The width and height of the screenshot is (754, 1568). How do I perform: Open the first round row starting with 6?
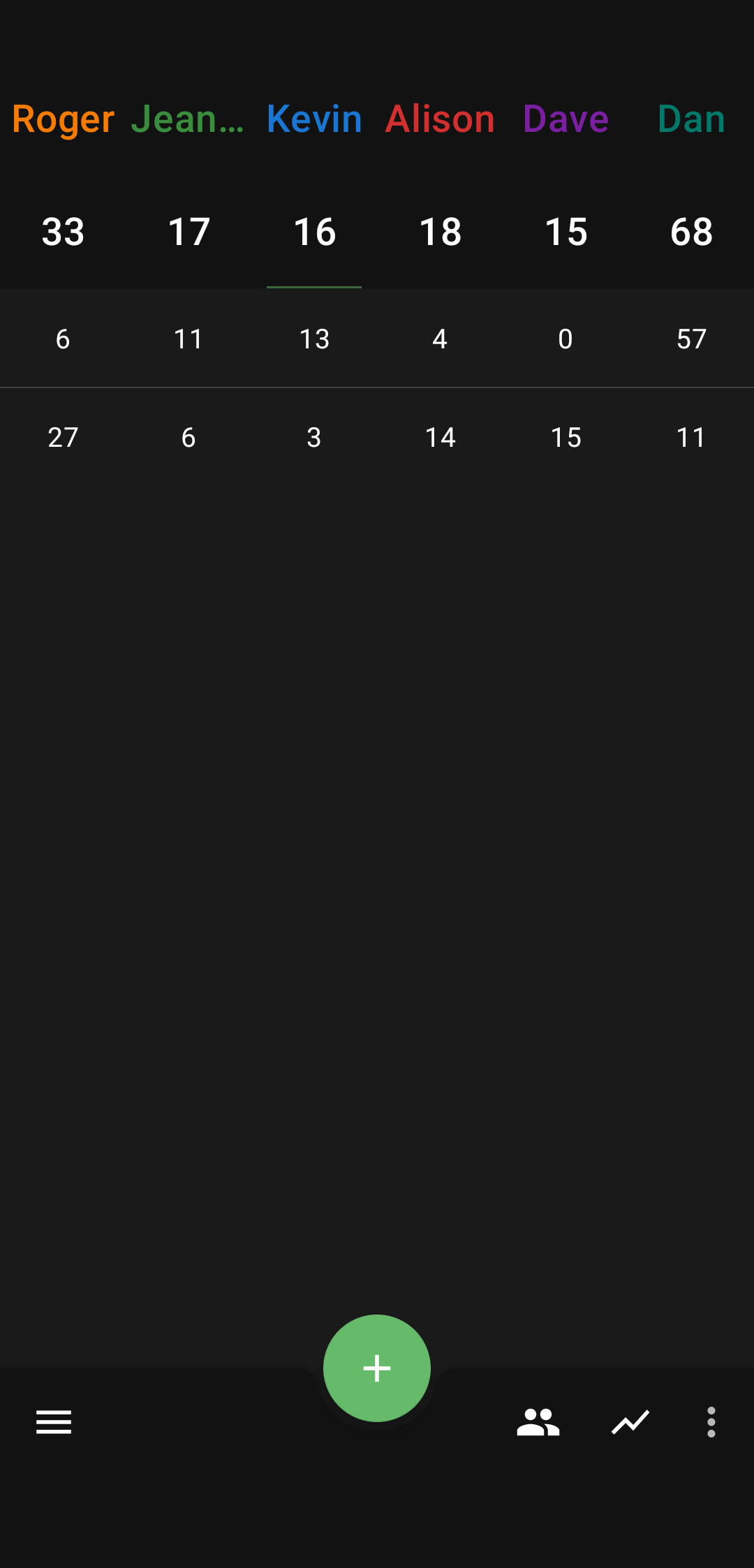(377, 339)
